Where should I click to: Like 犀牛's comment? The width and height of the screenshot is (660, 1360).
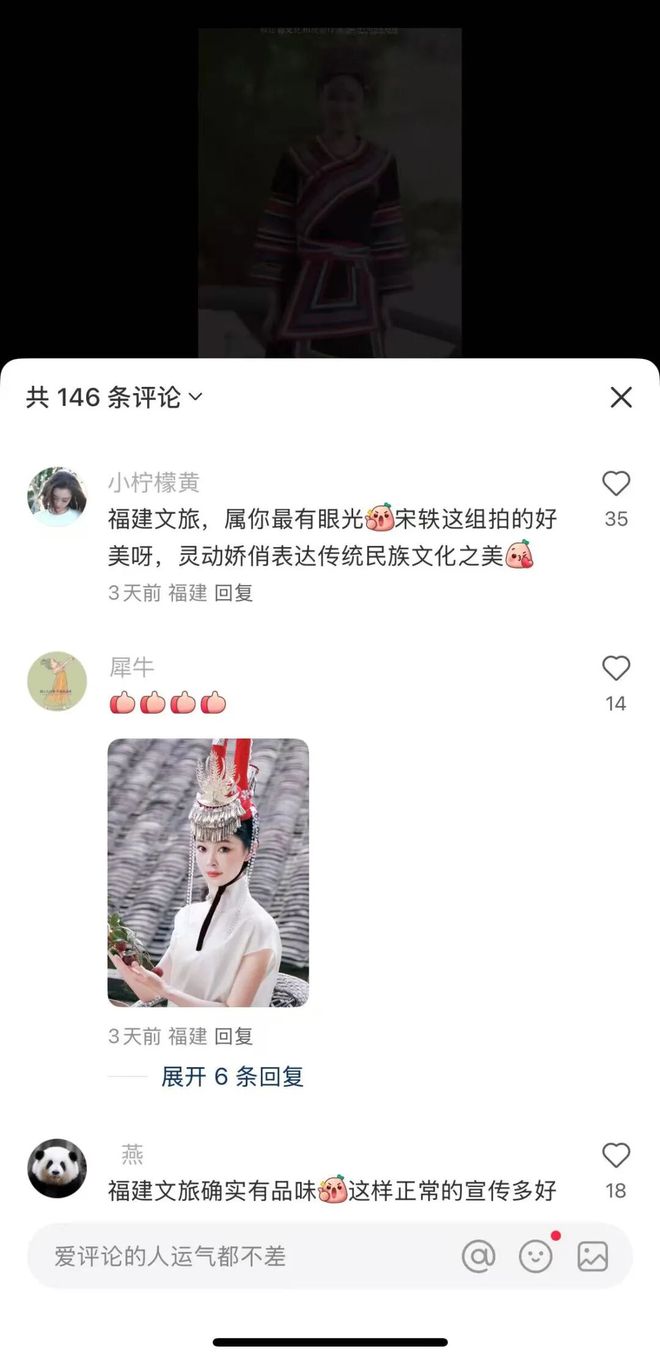pos(616,669)
